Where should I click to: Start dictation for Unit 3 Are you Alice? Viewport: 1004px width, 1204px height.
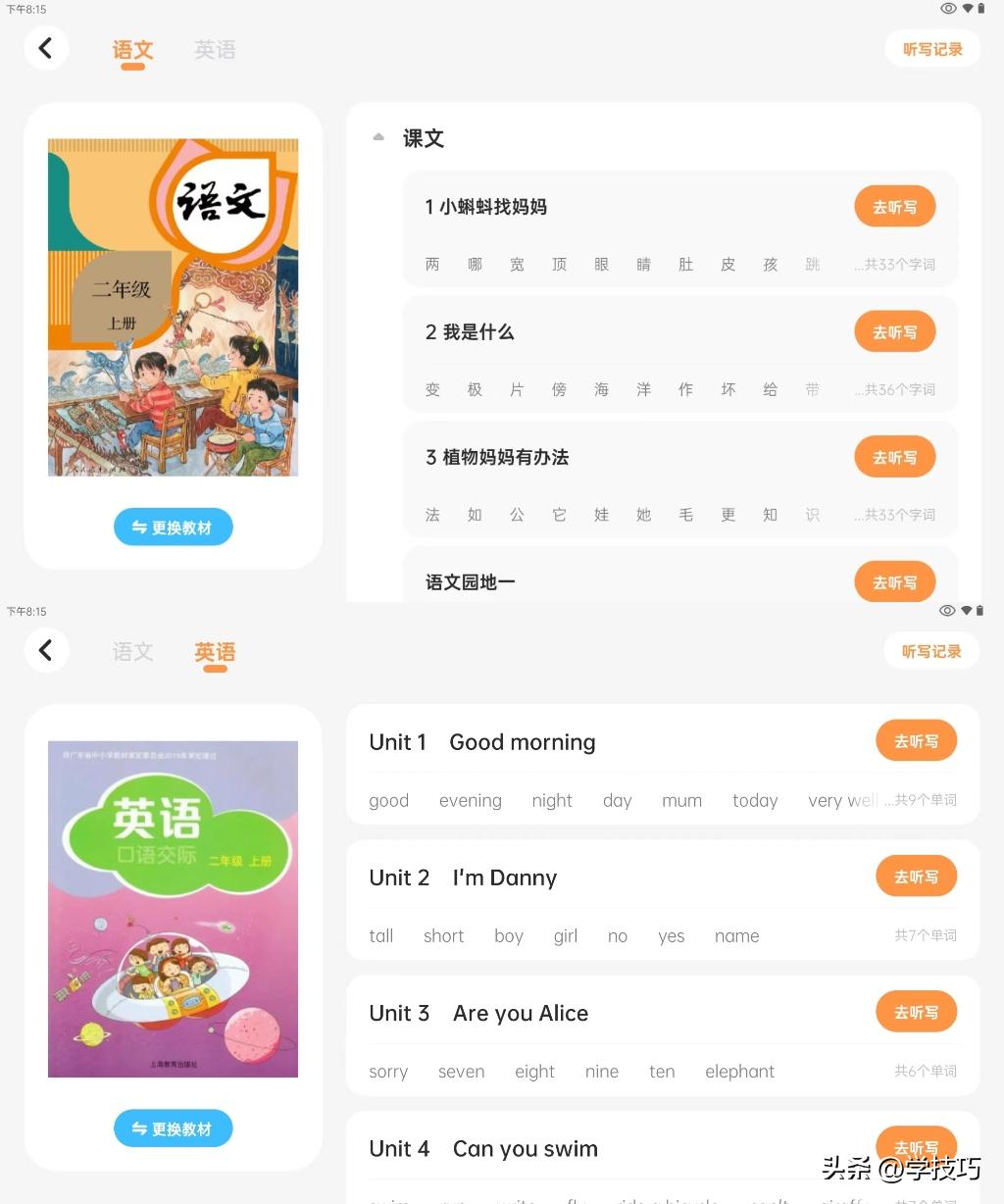pyautogui.click(x=915, y=1011)
